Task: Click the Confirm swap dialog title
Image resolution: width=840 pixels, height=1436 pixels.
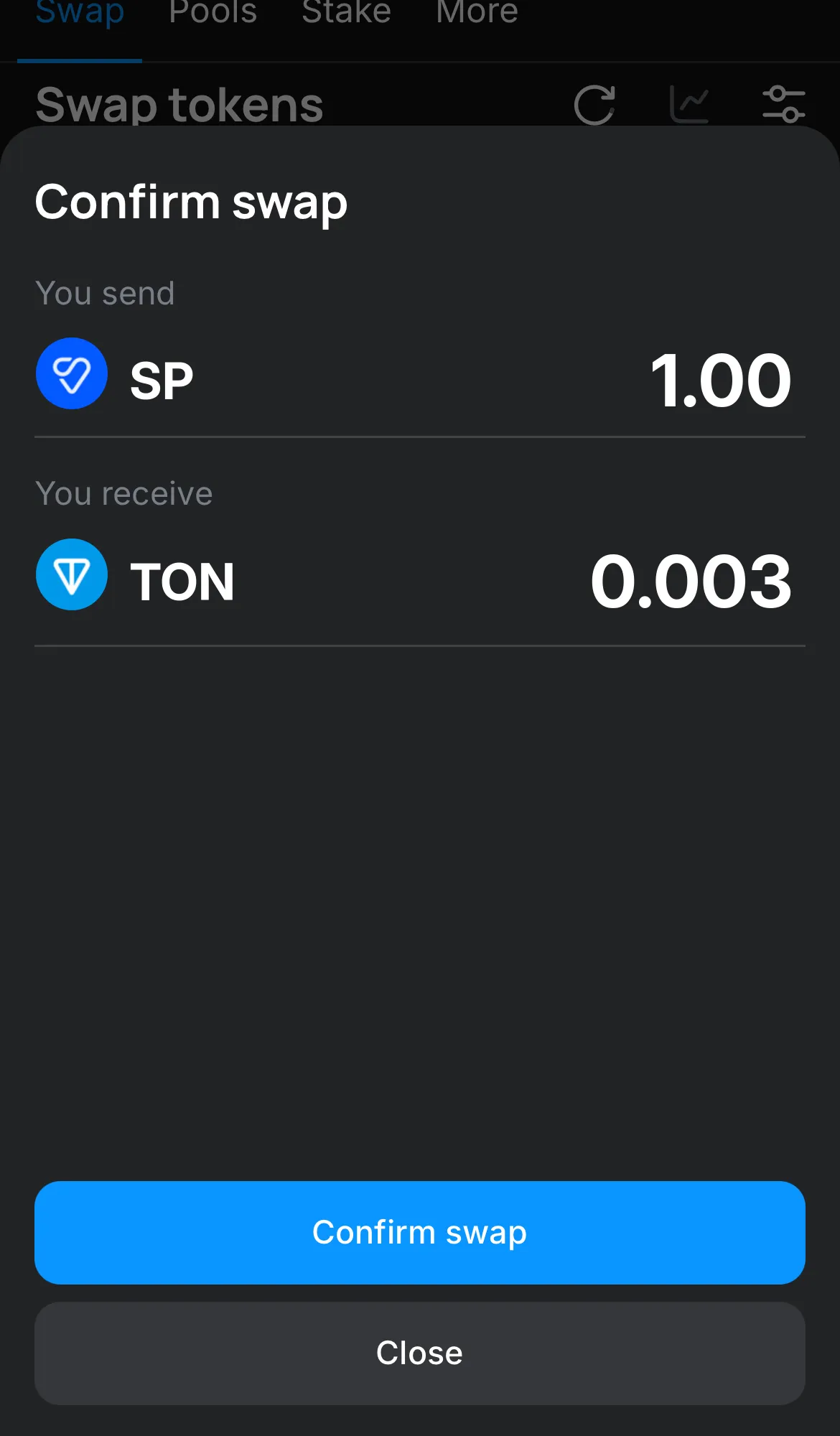Action: click(191, 203)
